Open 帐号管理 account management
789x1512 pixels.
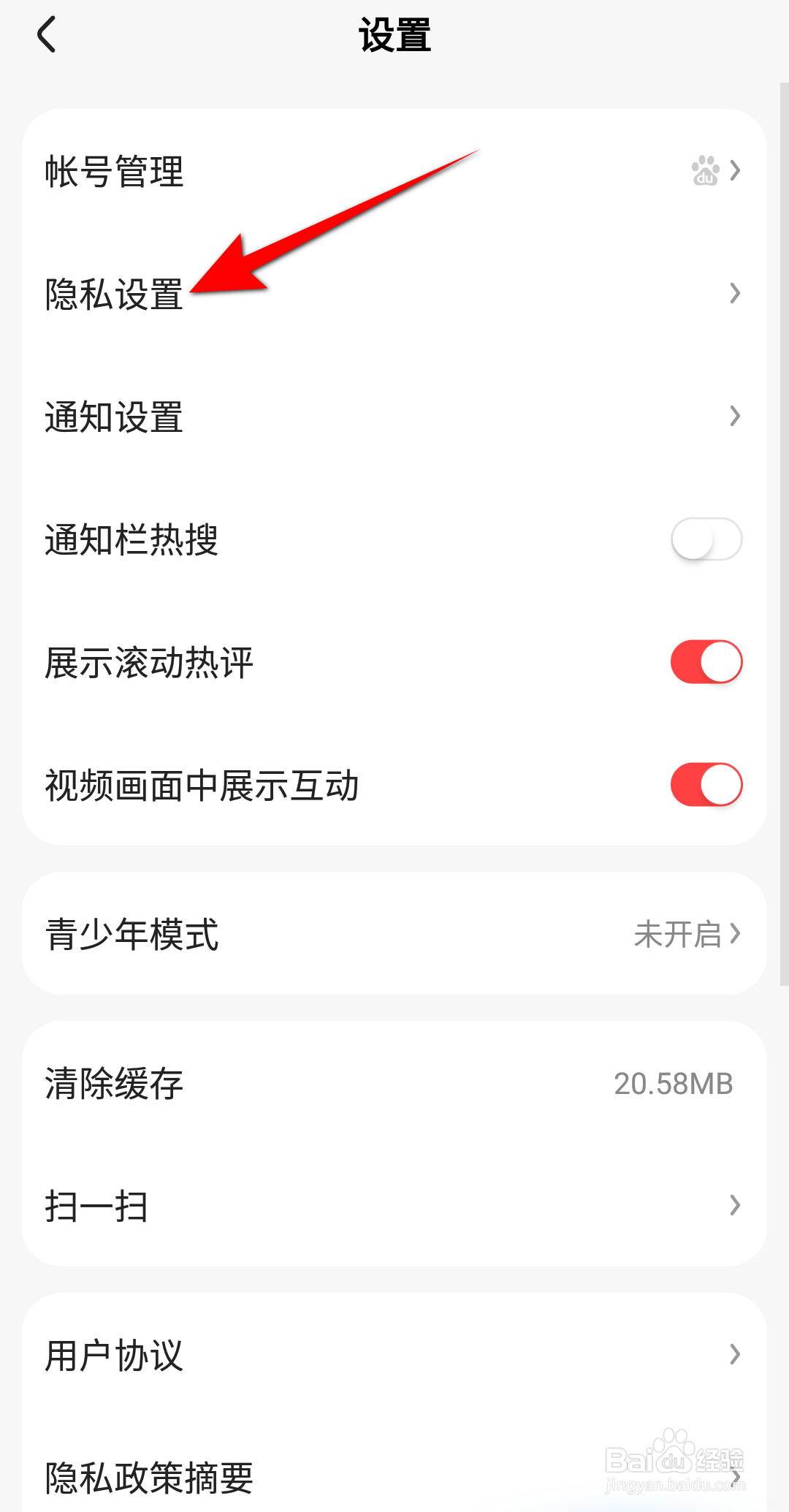[393, 172]
